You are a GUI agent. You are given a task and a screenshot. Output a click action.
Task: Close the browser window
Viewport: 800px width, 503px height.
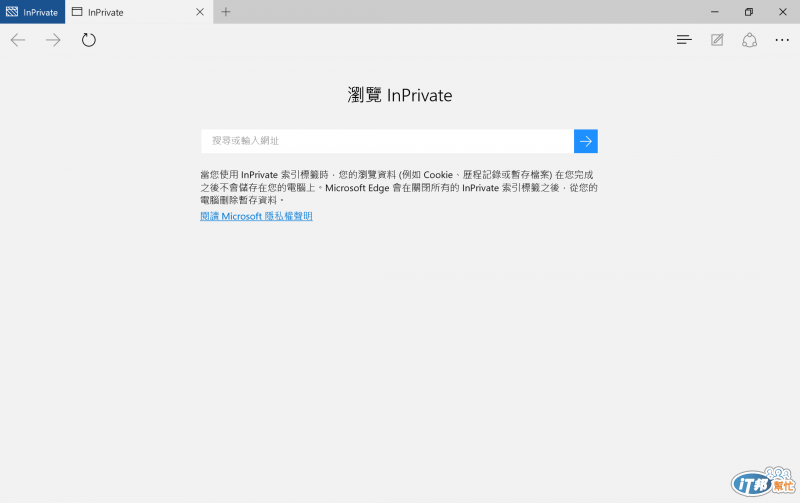tap(783, 12)
